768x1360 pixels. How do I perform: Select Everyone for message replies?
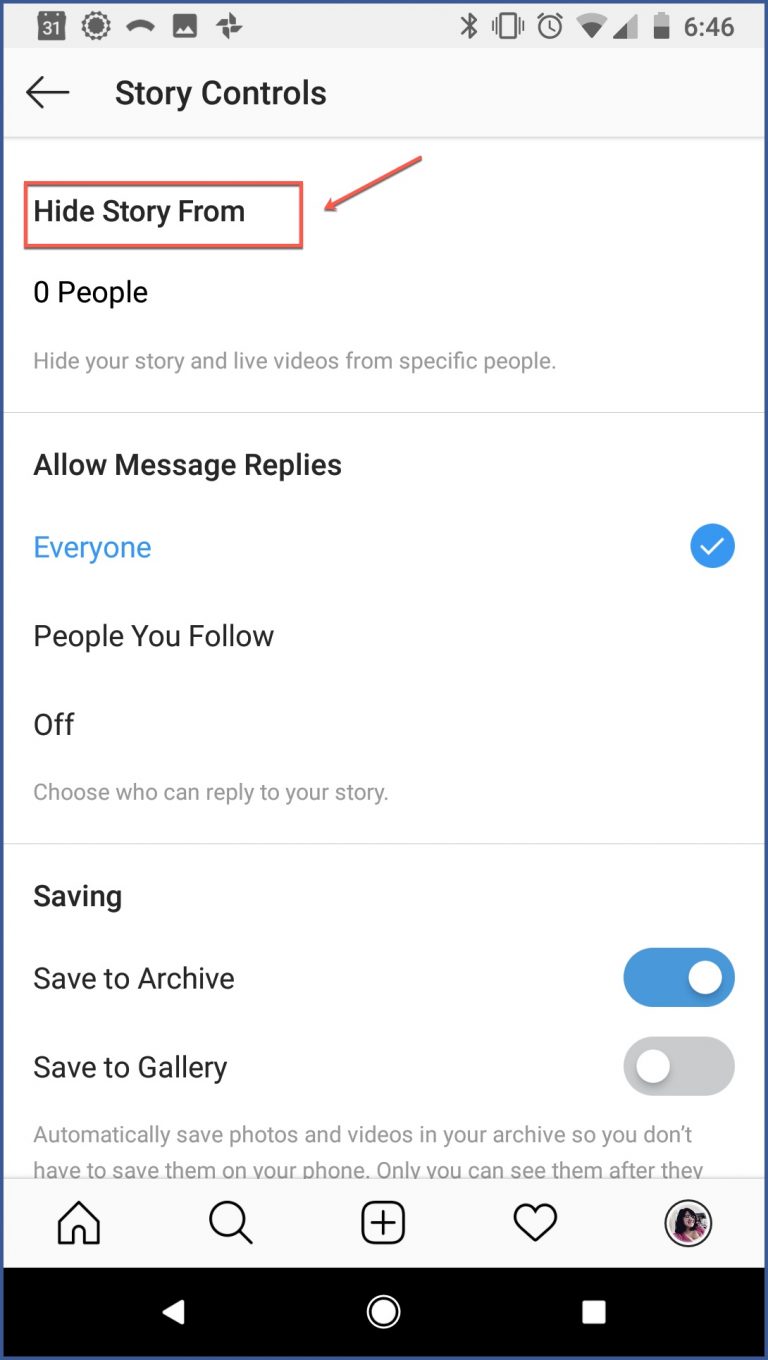point(384,547)
